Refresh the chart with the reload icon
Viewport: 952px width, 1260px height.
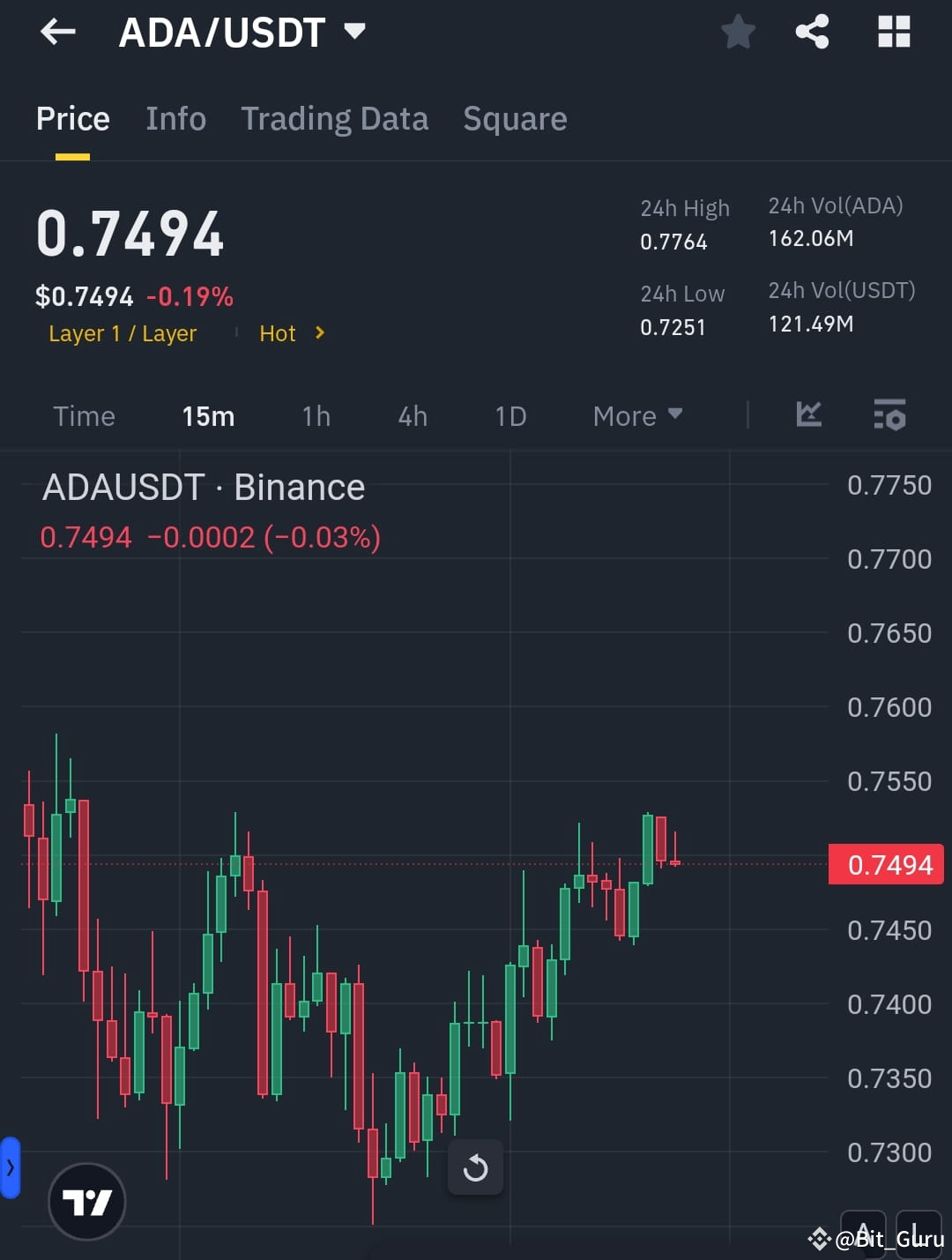pos(475,1167)
